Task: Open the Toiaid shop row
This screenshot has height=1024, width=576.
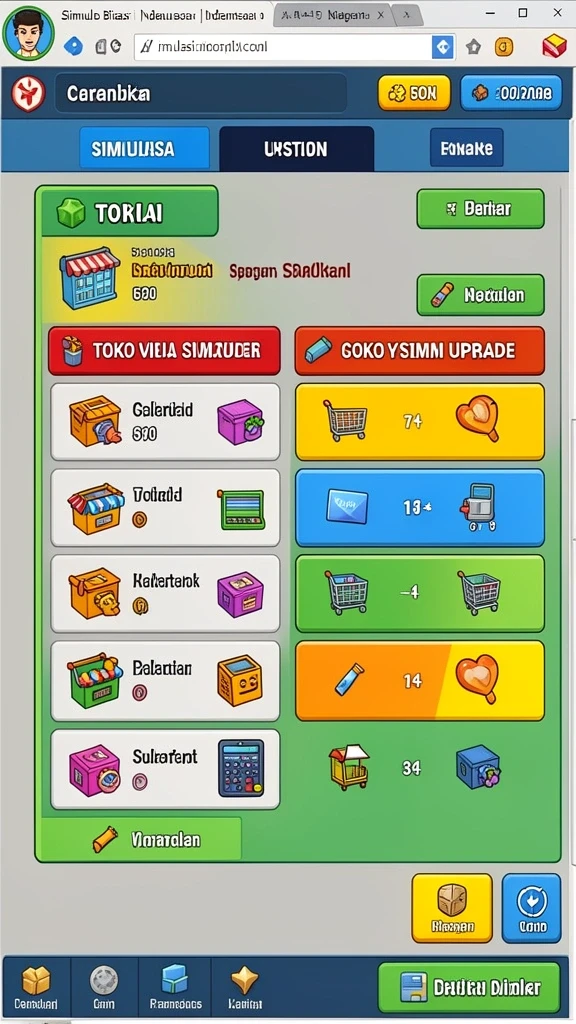Action: (165, 507)
